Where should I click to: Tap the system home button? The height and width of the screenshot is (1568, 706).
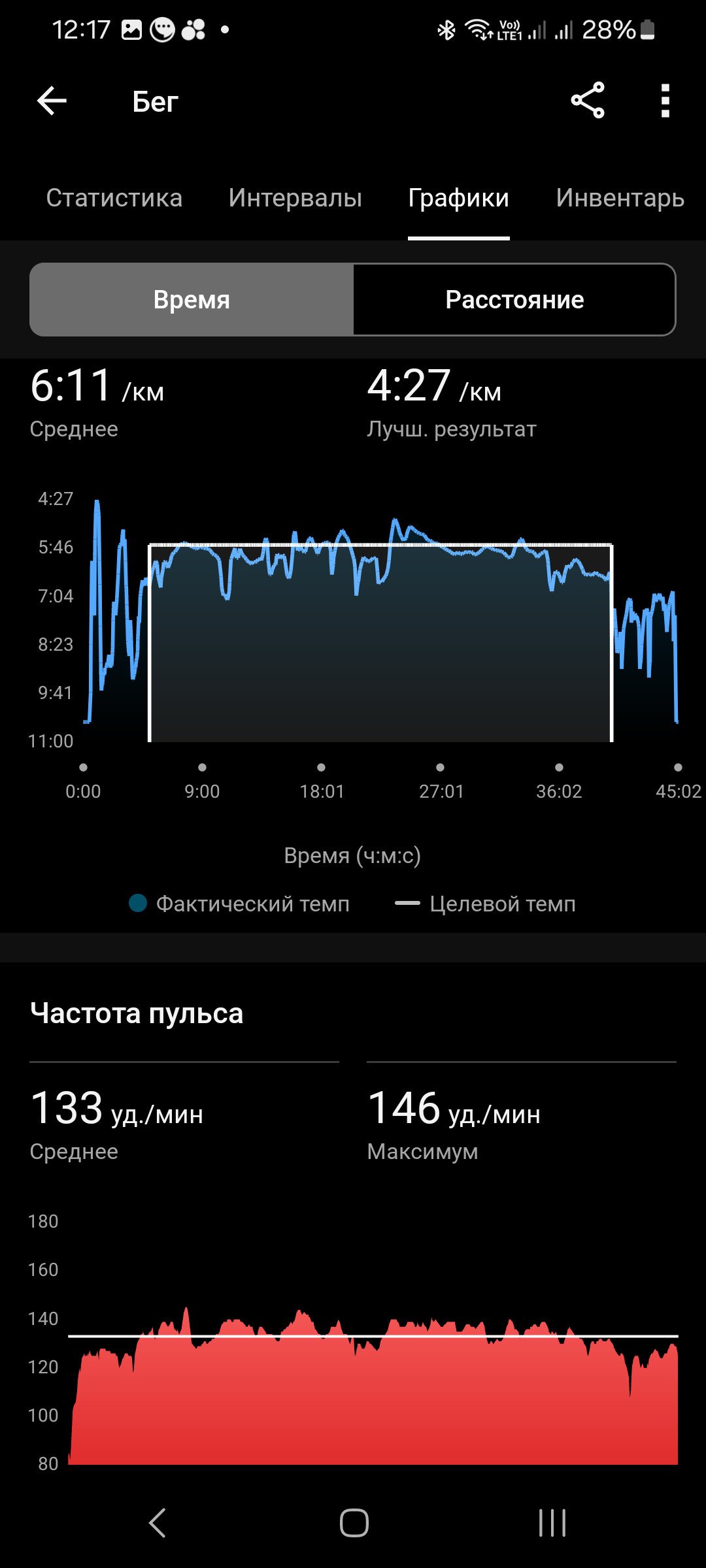[x=354, y=1523]
